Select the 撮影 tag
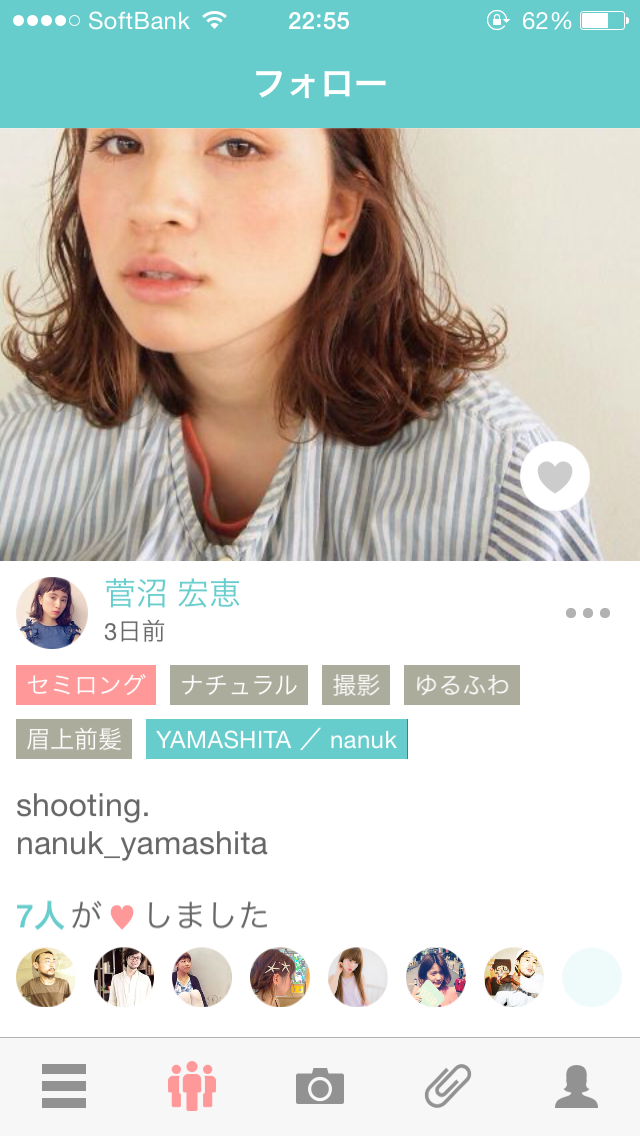The image size is (640, 1136). pyautogui.click(x=356, y=685)
